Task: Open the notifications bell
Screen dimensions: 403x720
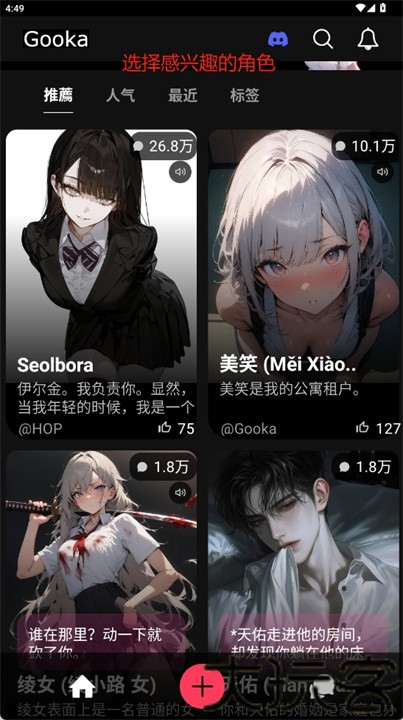Action: (368, 39)
